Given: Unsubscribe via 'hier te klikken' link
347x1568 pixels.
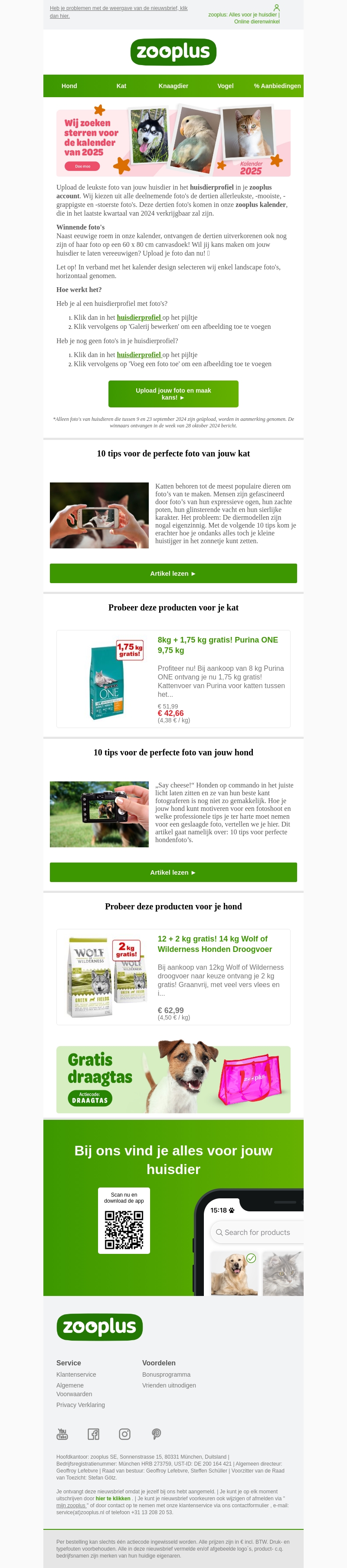Looking at the screenshot, I should tap(113, 1499).
